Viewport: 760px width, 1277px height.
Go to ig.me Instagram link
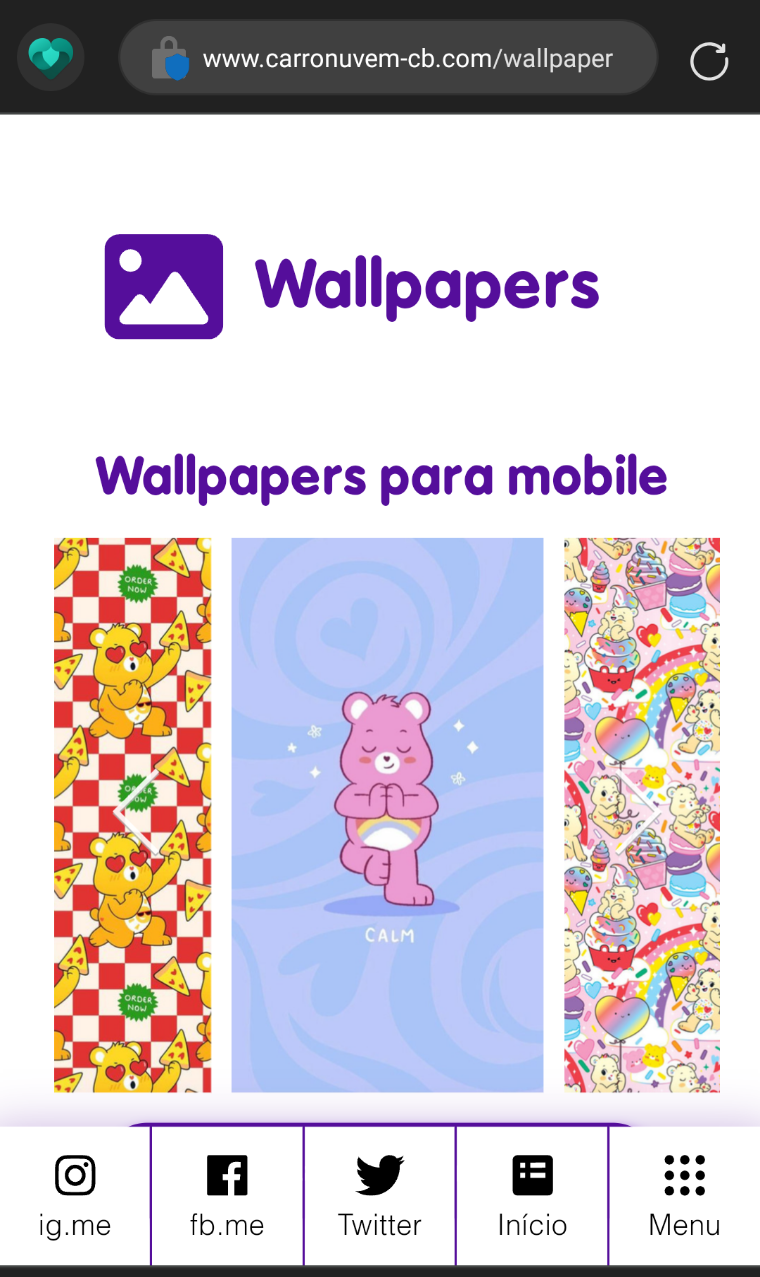[x=75, y=1196]
